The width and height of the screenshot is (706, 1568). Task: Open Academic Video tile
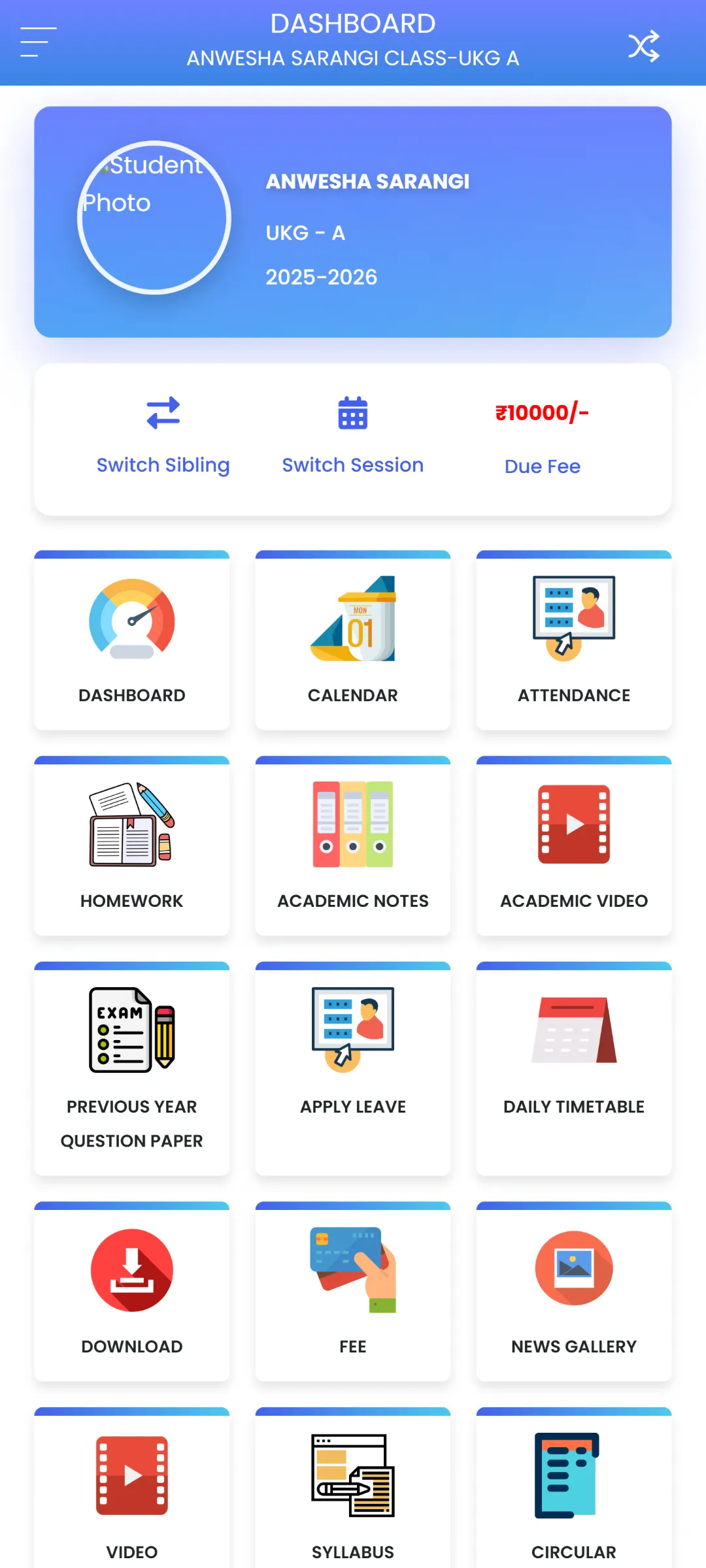pos(574,846)
